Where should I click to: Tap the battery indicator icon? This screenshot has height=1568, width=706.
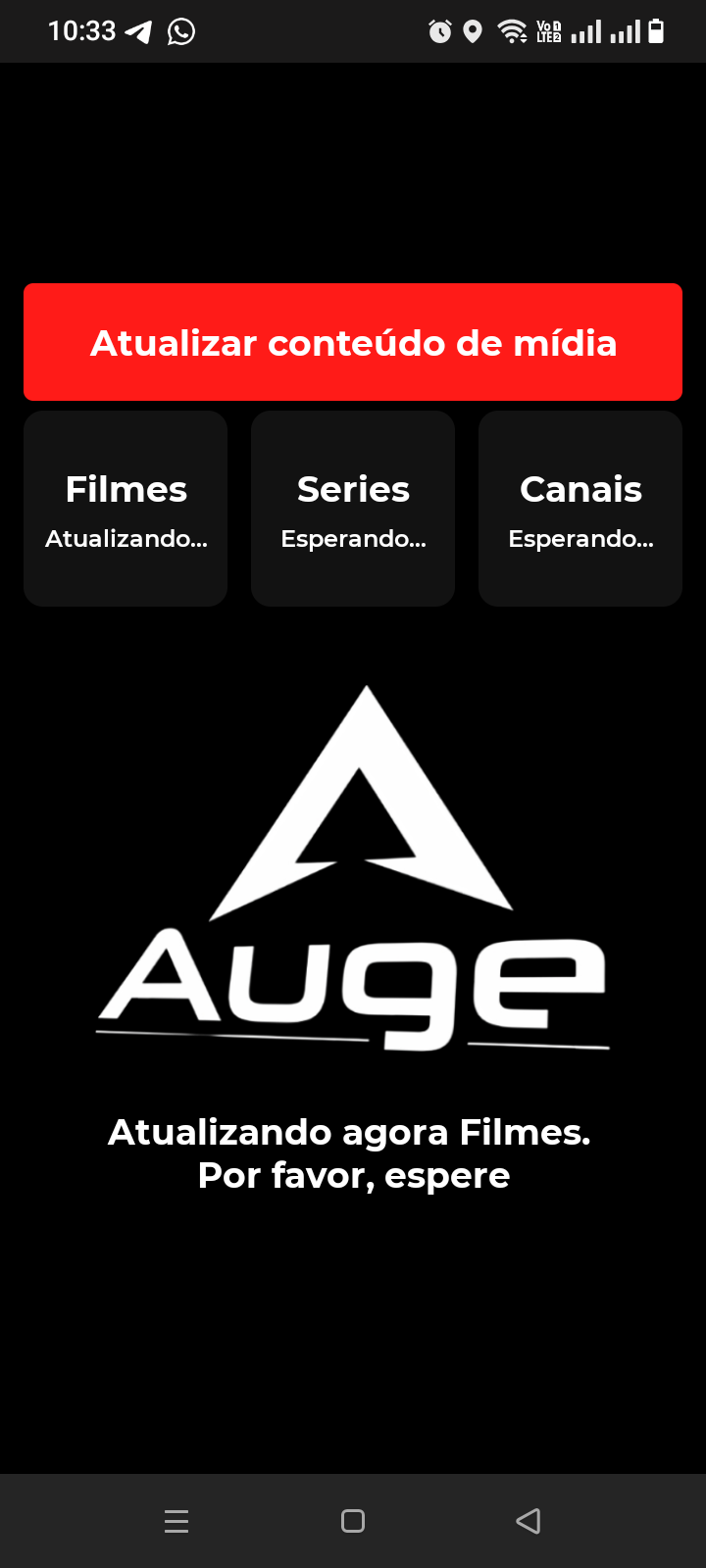pyautogui.click(x=657, y=31)
